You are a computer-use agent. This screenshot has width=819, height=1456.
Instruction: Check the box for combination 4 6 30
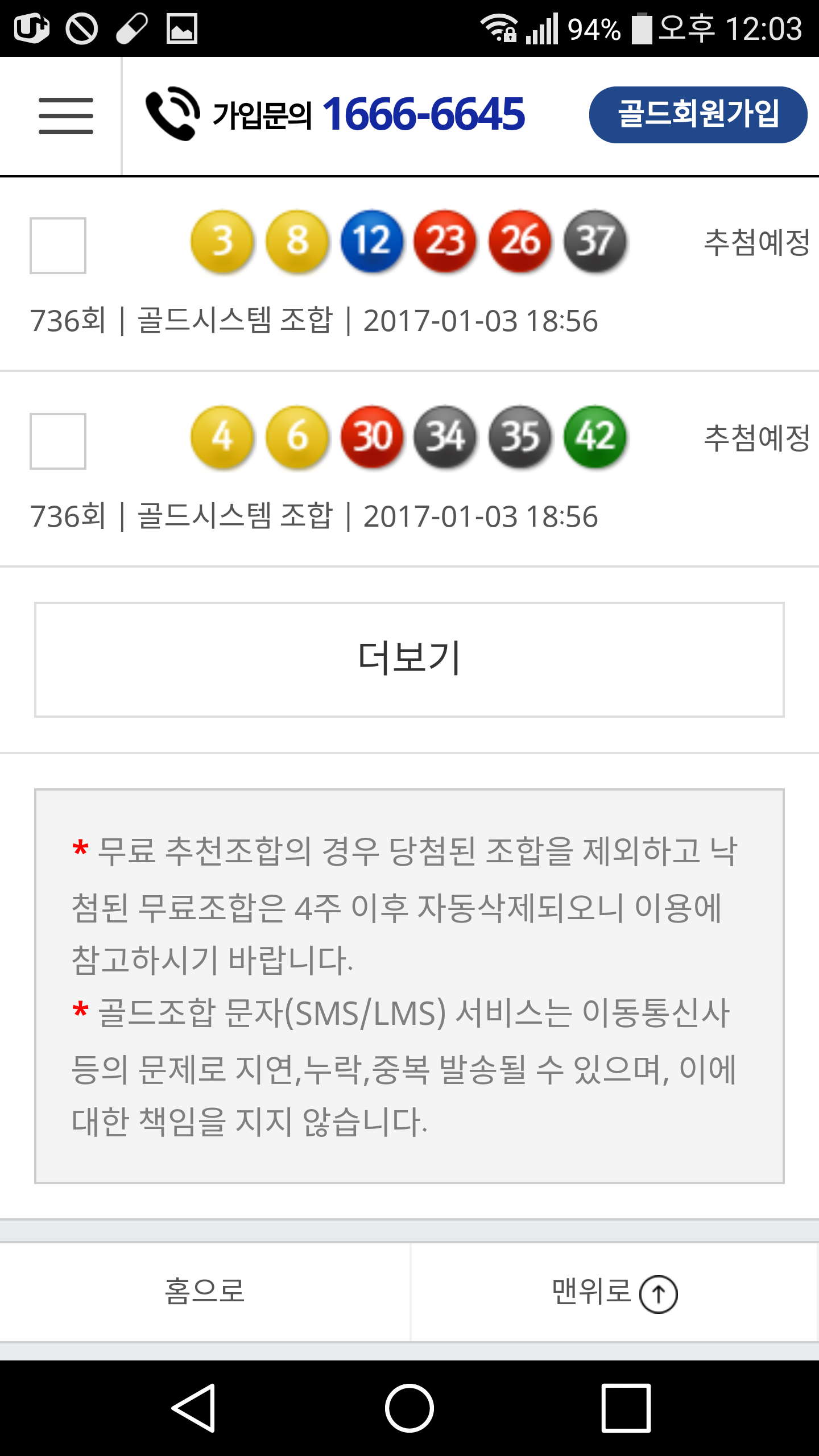pos(58,441)
